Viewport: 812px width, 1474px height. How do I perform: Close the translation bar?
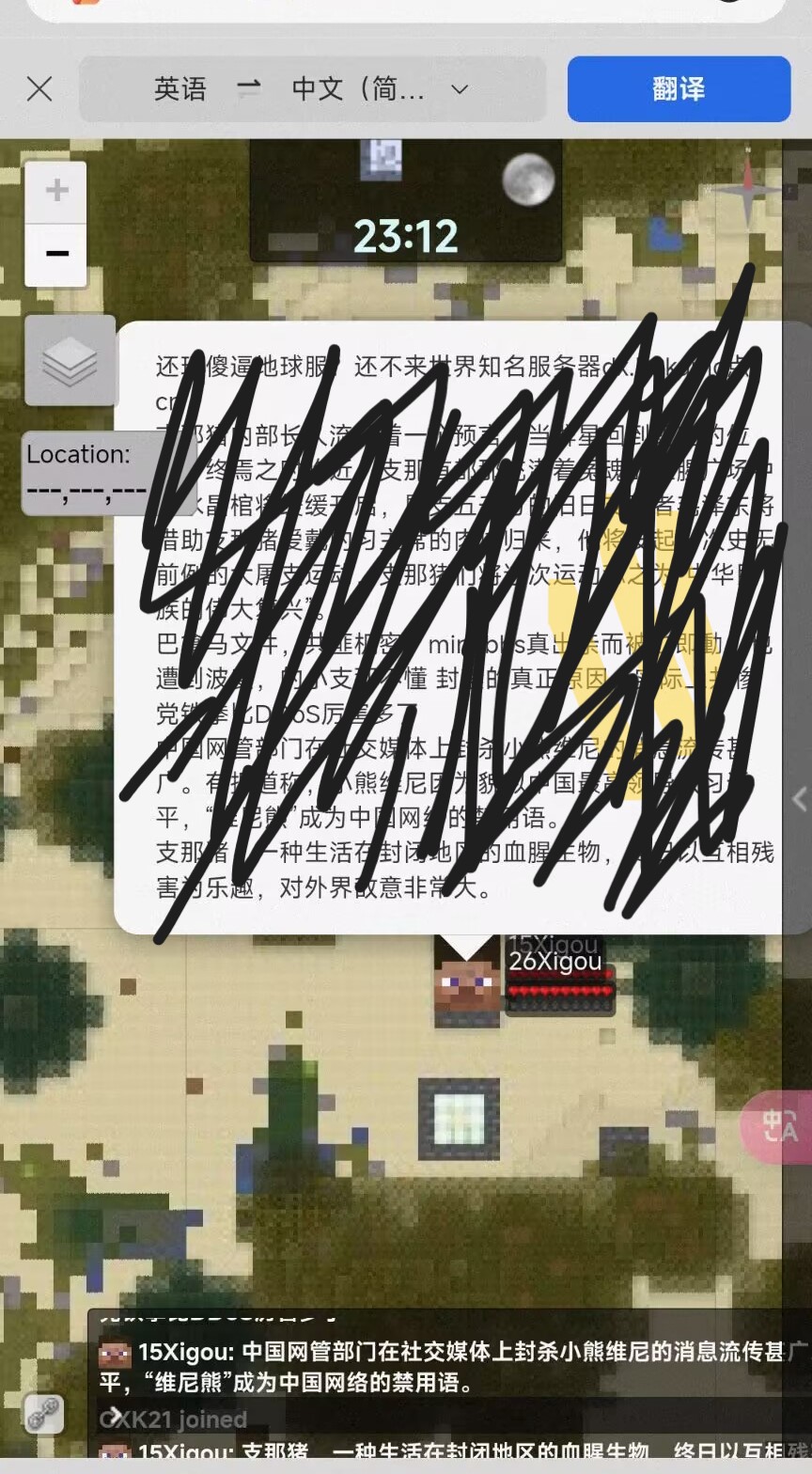point(39,89)
